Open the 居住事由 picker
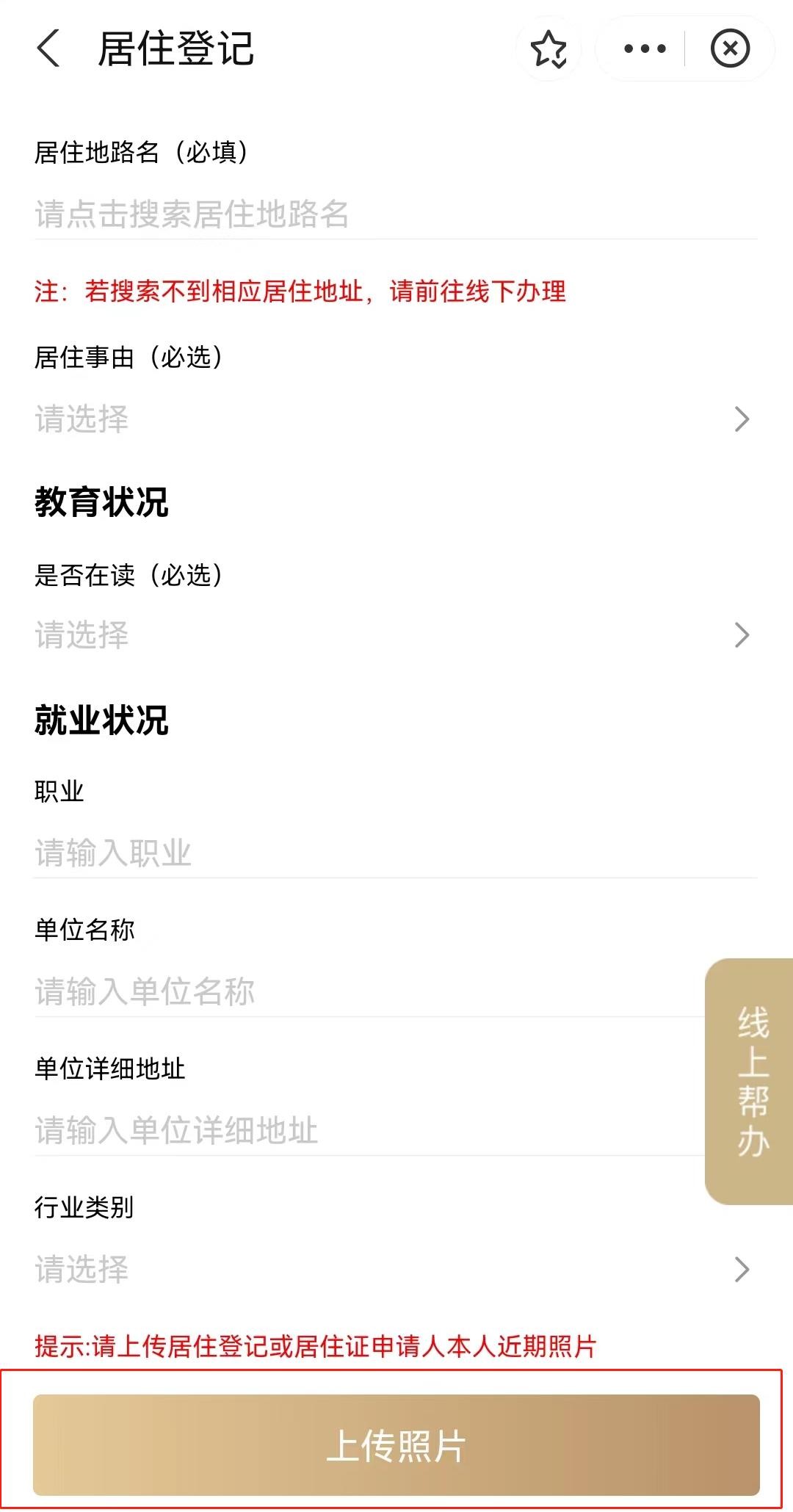The width and height of the screenshot is (793, 1512). [395, 419]
